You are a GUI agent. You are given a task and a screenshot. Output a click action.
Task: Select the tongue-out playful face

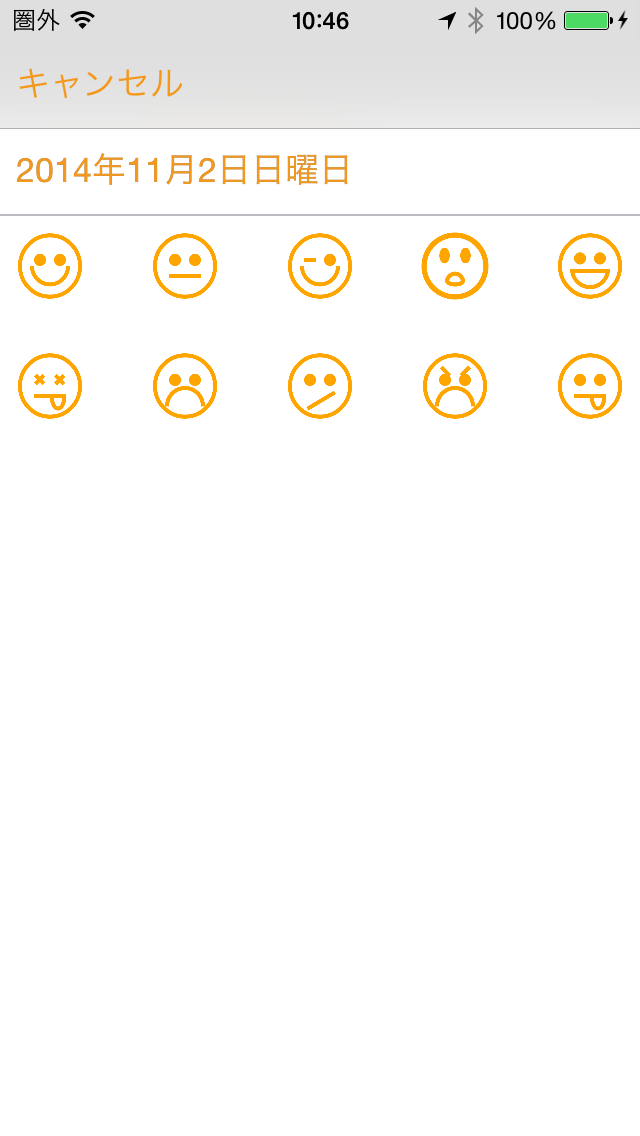tap(590, 386)
